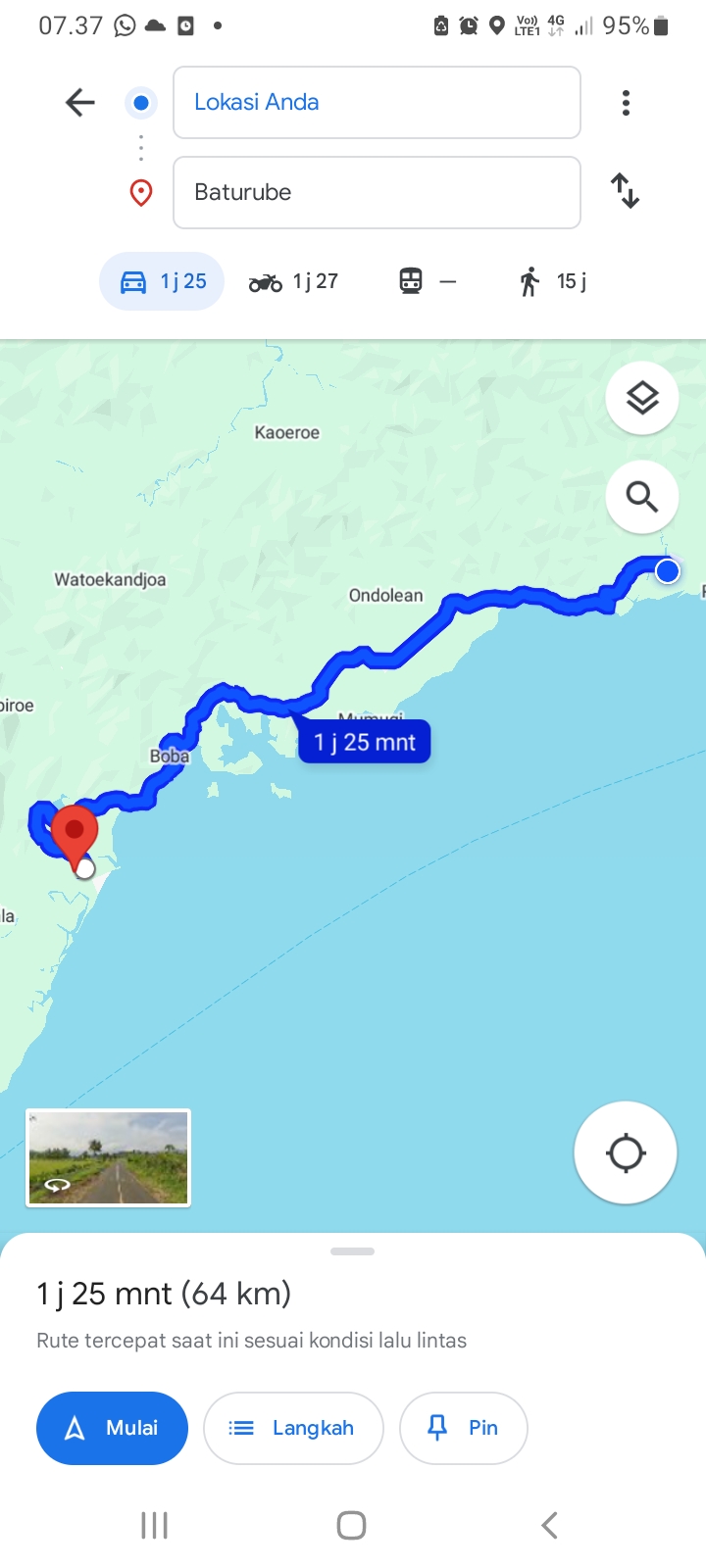Screen dimensions: 706x1568
Task: Pin this route with the Pin button
Action: coord(464,1428)
